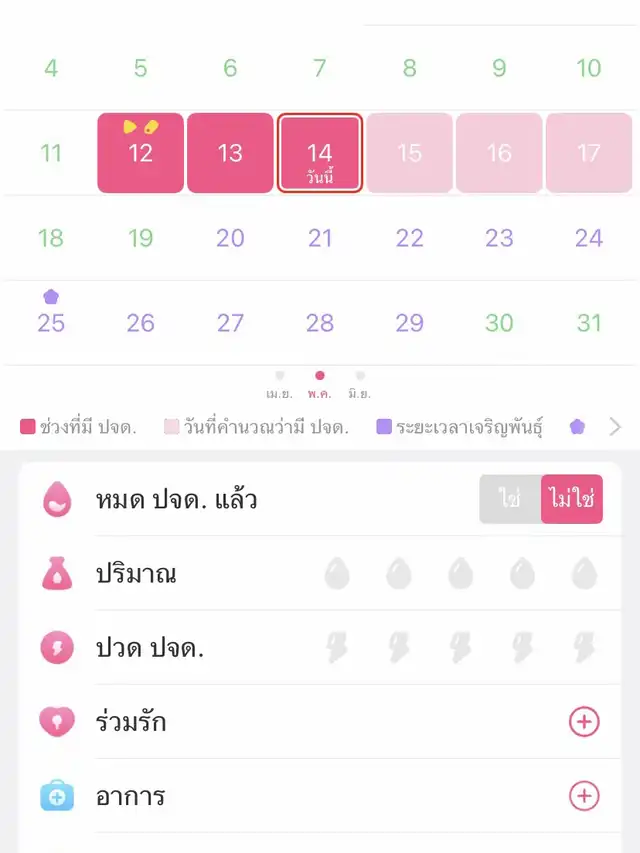This screenshot has height=853, width=640.
Task: Pick day 7 on the calendar
Action: 320,68
